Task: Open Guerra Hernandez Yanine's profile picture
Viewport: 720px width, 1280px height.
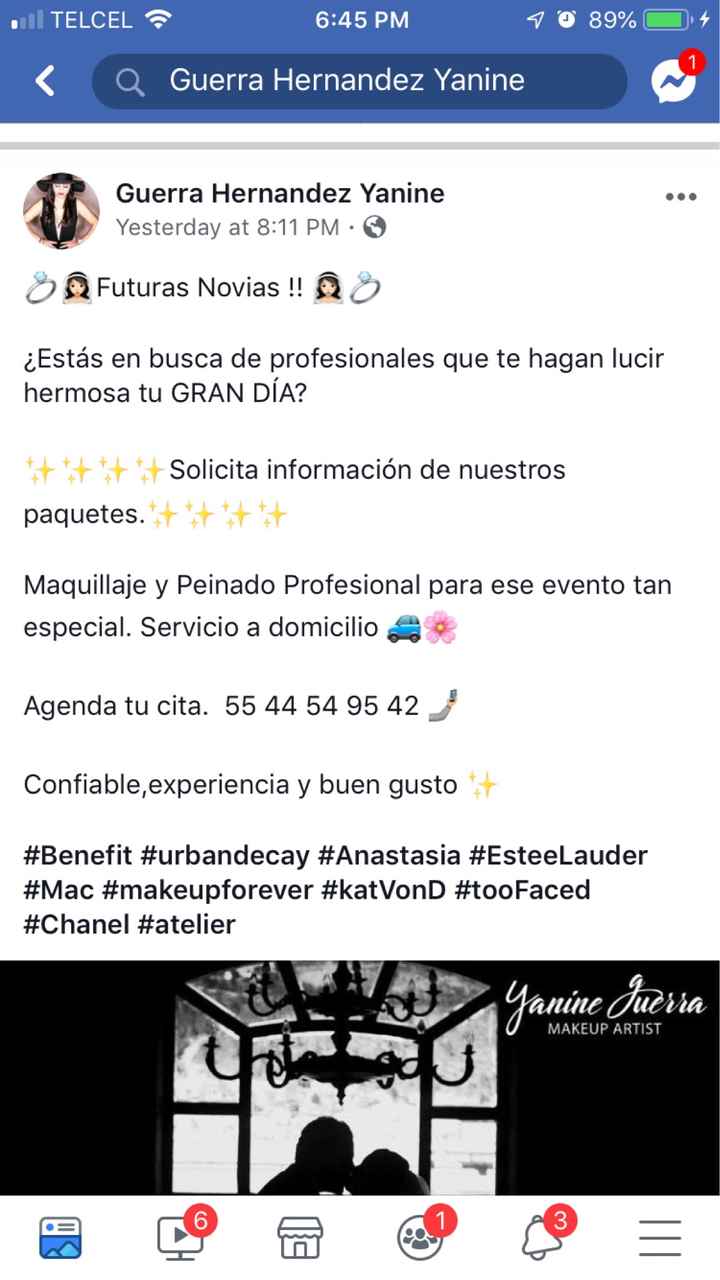Action: click(x=62, y=210)
